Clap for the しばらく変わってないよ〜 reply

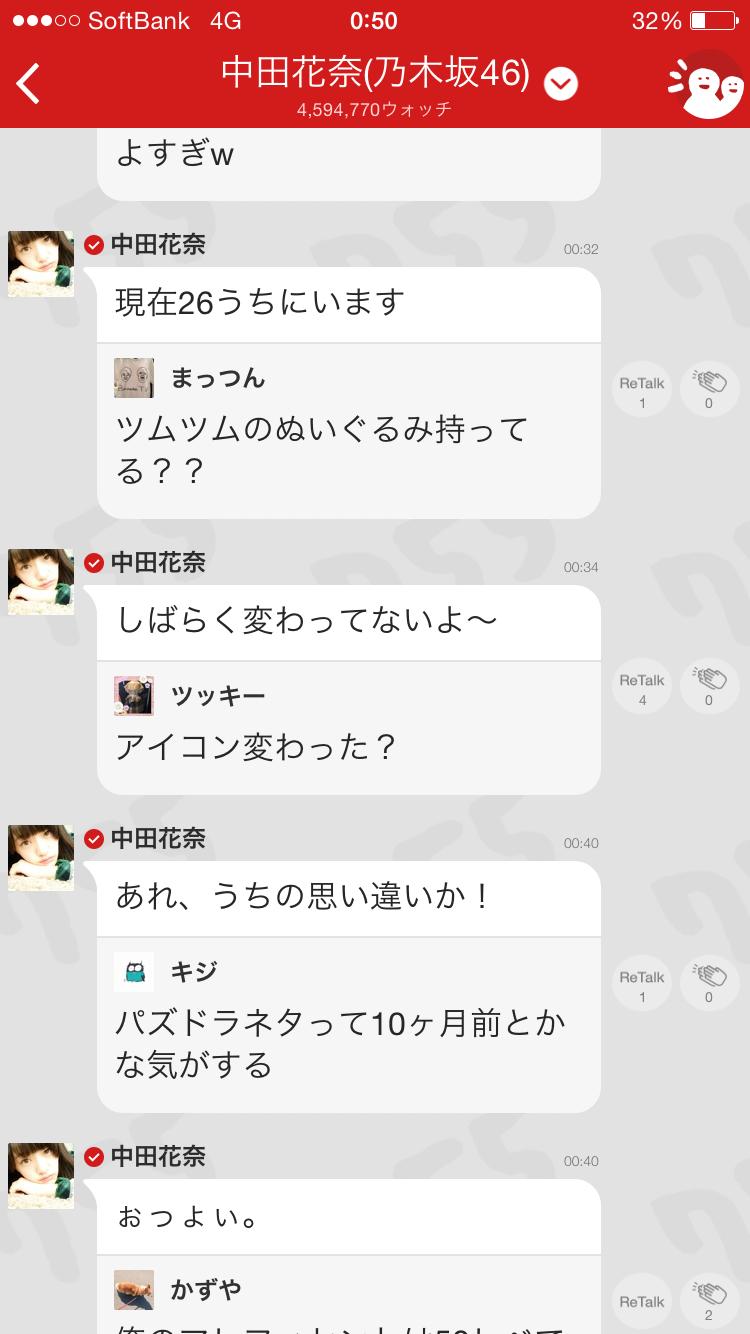[x=709, y=688]
